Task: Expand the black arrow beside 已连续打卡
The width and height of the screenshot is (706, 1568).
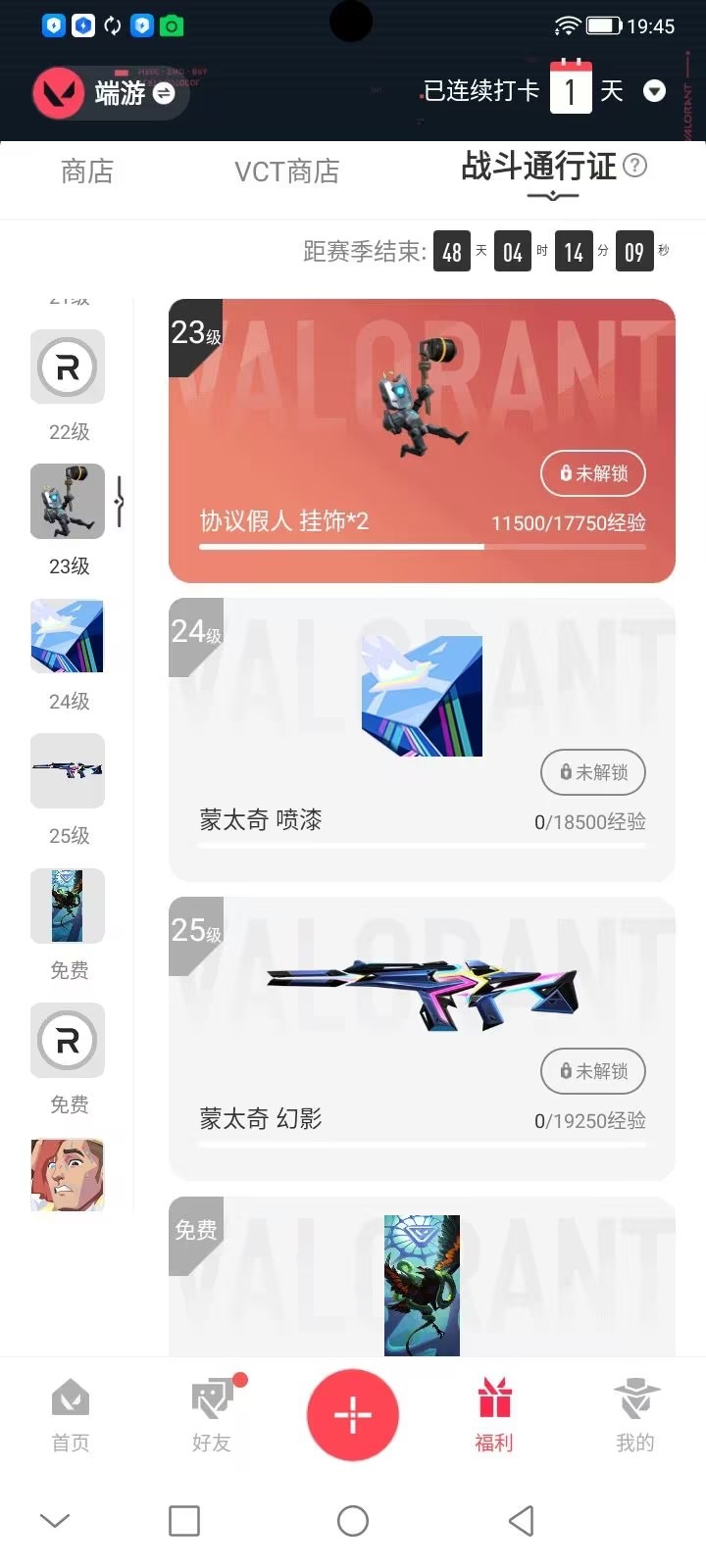Action: 654,91
